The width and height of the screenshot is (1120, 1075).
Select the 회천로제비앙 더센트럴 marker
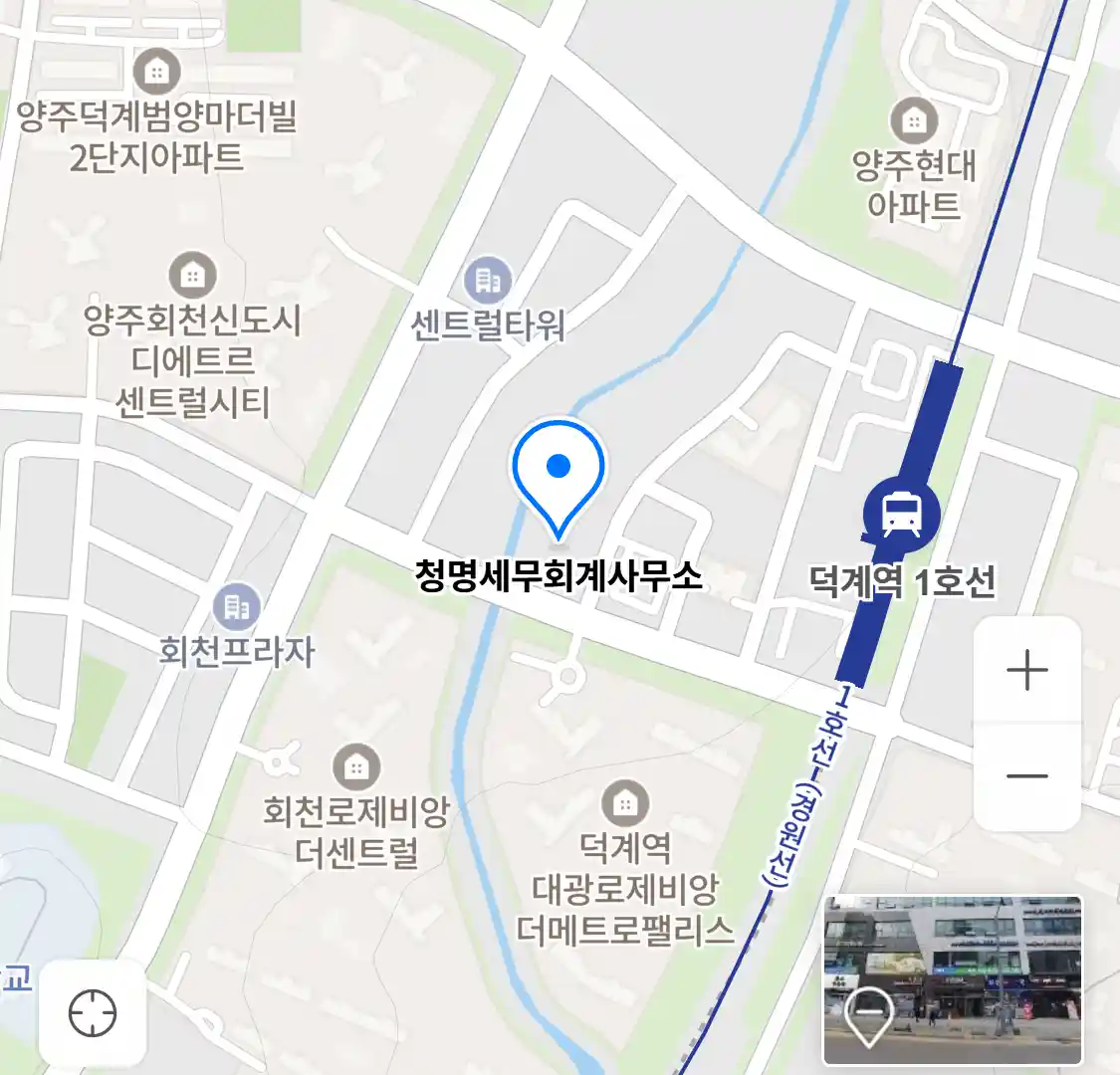tap(356, 766)
